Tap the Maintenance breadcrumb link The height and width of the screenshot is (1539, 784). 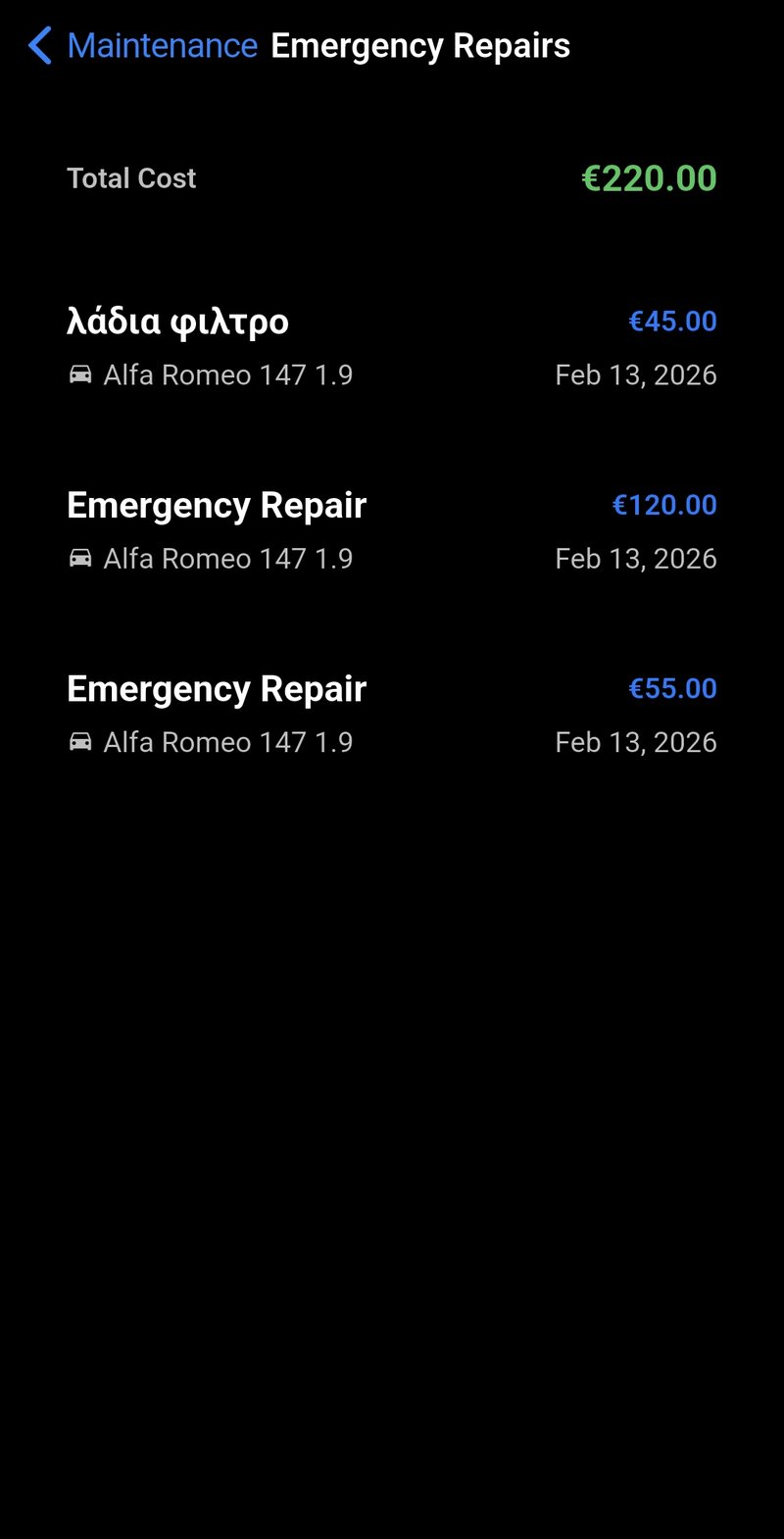(160, 45)
